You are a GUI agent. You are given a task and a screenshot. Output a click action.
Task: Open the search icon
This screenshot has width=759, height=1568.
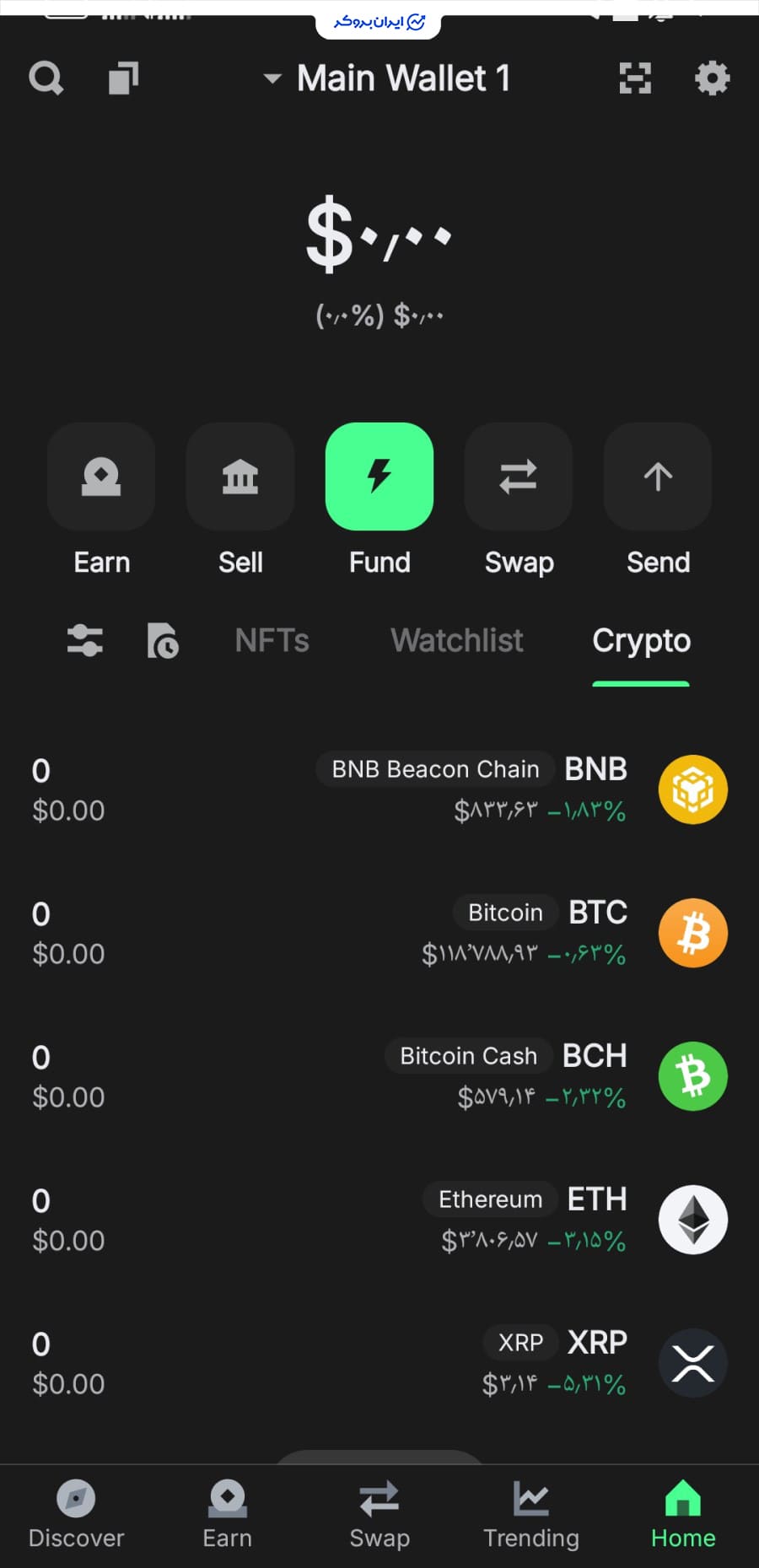(46, 79)
